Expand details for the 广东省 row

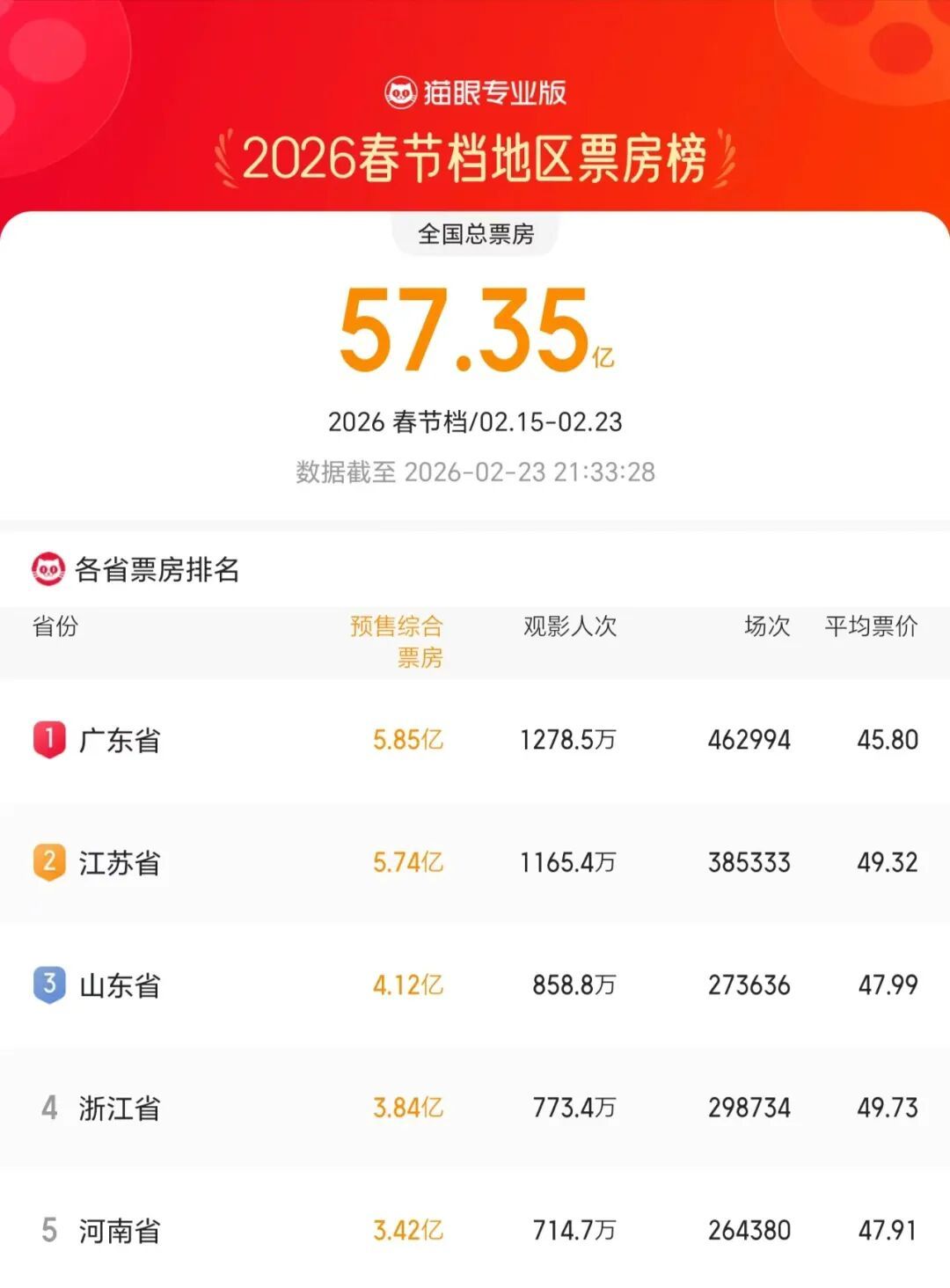click(475, 739)
